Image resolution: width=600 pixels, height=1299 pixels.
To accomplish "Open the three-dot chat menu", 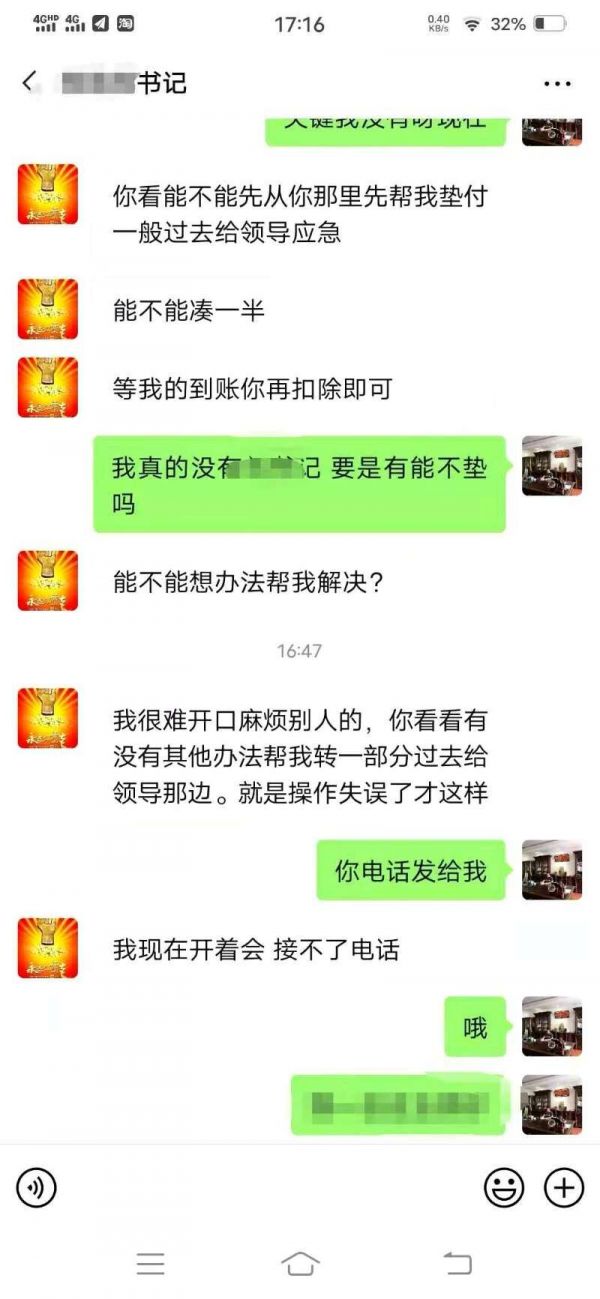I will 557,84.
